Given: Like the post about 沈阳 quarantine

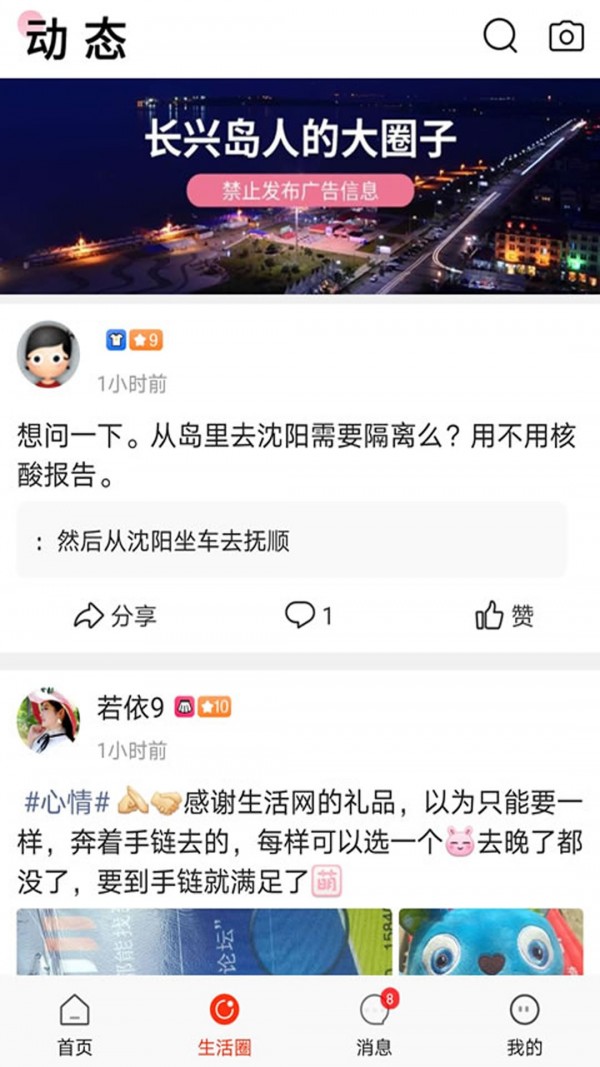Looking at the screenshot, I should [505, 616].
